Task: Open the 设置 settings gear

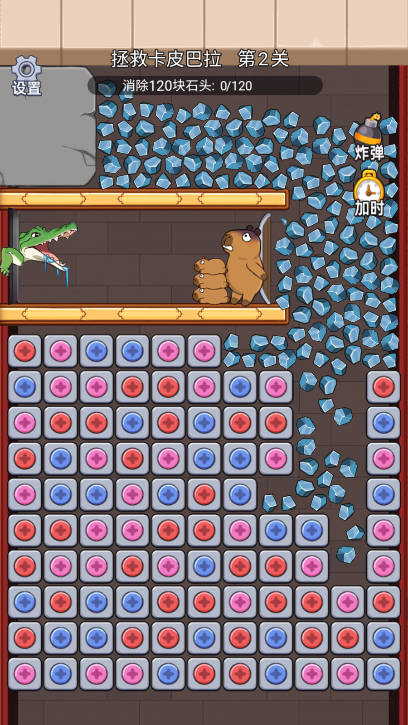Action: [27, 75]
